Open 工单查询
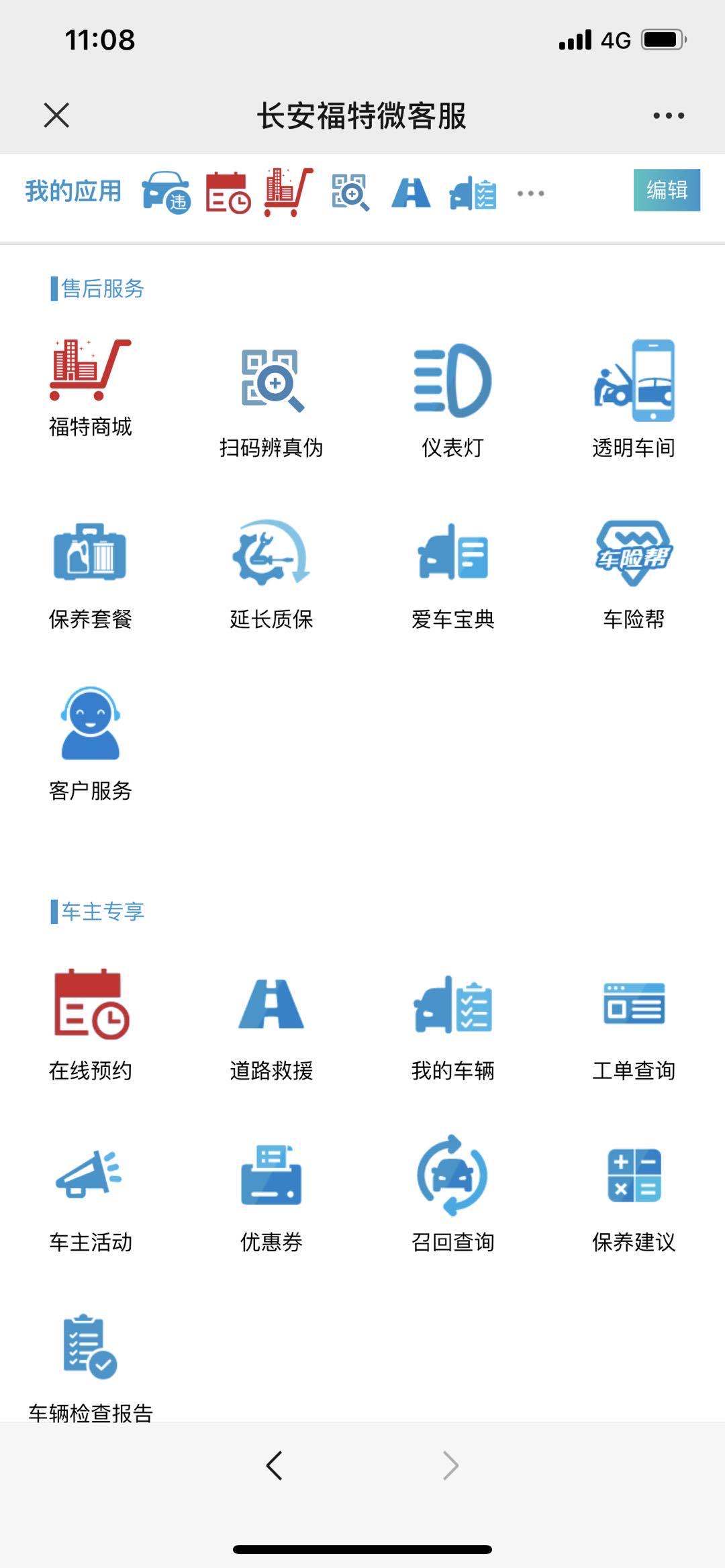 pyautogui.click(x=634, y=1025)
